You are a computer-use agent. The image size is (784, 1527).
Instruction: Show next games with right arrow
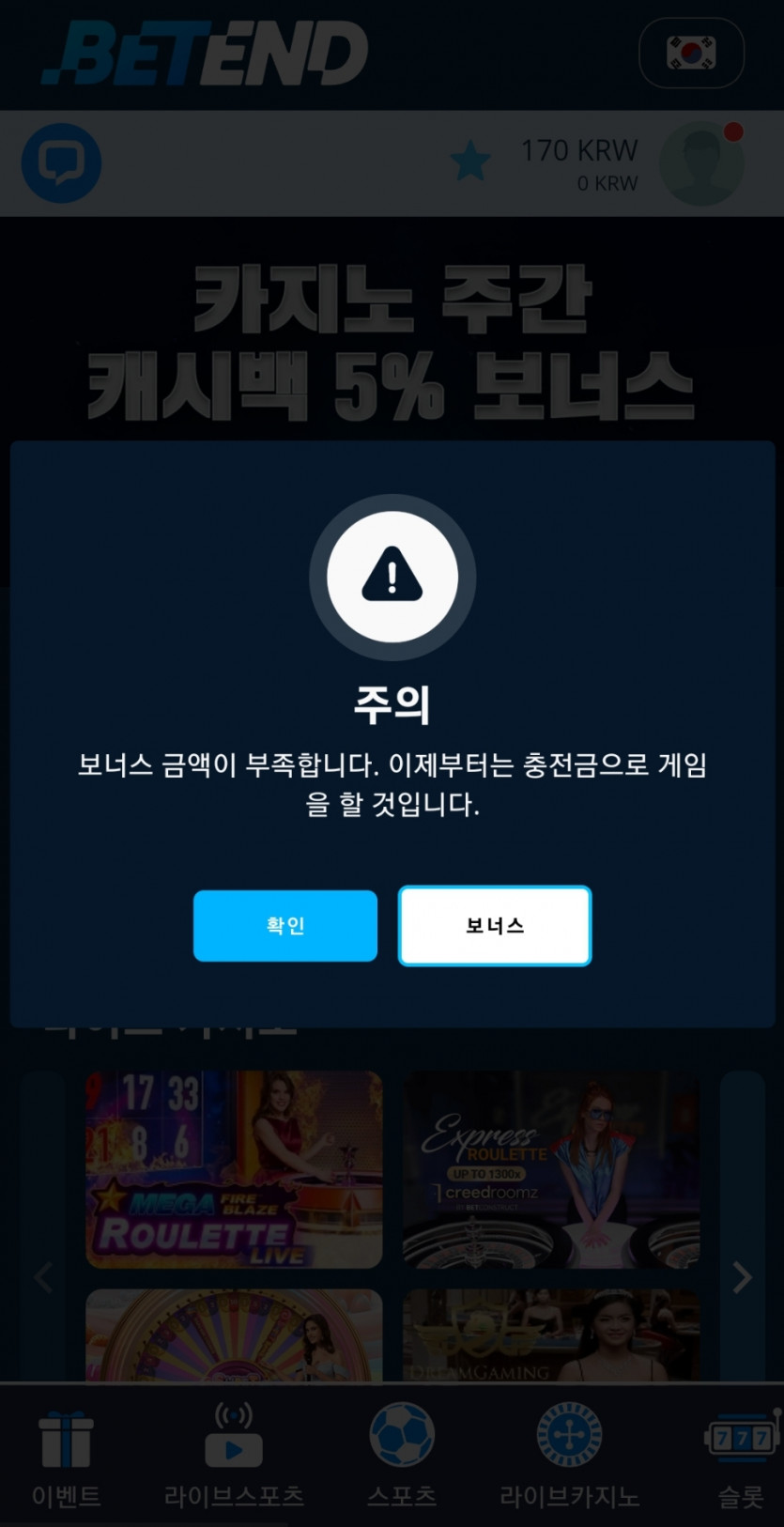[x=742, y=1277]
